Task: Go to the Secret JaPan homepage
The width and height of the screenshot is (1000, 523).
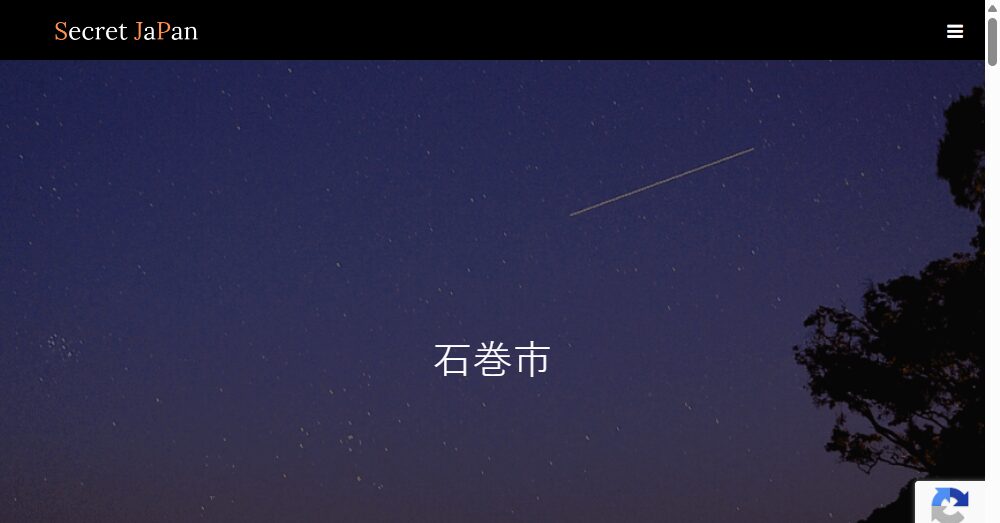Action: pyautogui.click(x=126, y=31)
